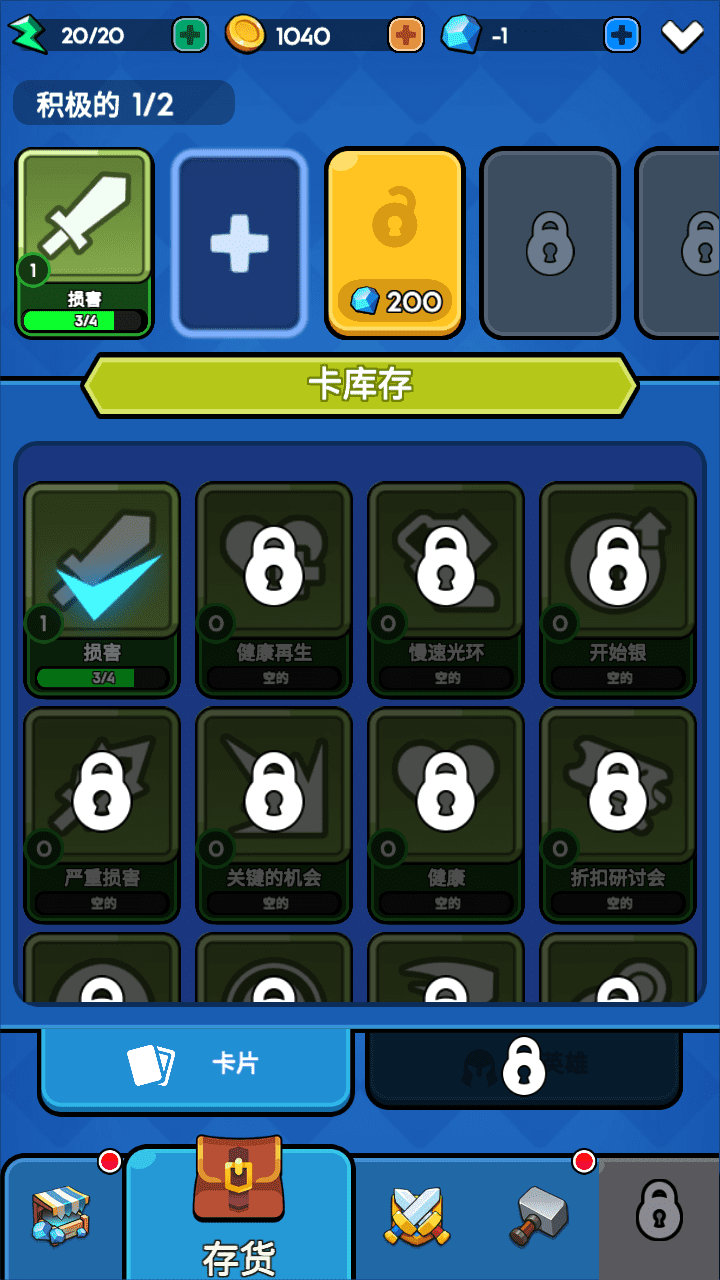Open locked 关键的机会 card

pyautogui.click(x=274, y=813)
